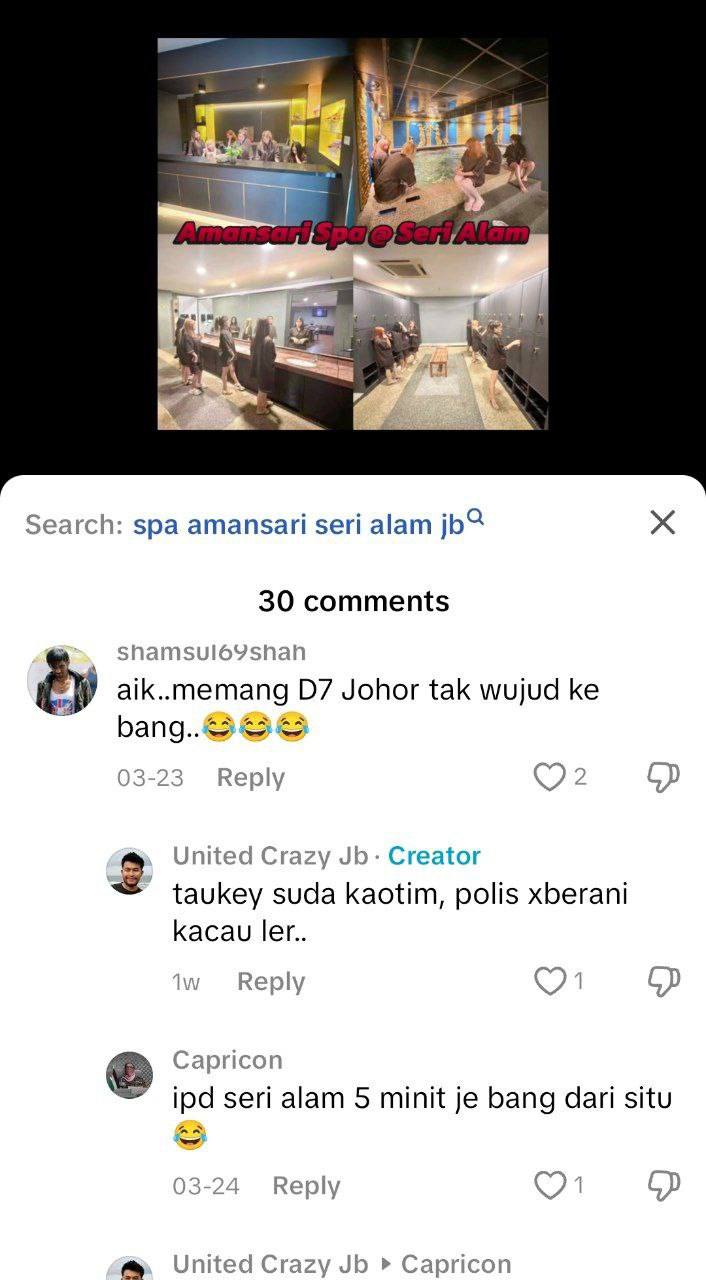This screenshot has height=1280, width=706.
Task: Reply to shamsul69shah's comment
Action: [250, 777]
